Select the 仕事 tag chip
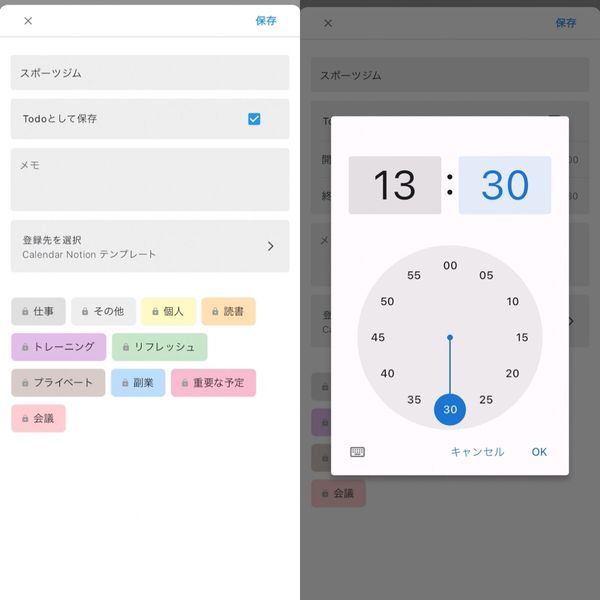The height and width of the screenshot is (600, 600). point(38,311)
